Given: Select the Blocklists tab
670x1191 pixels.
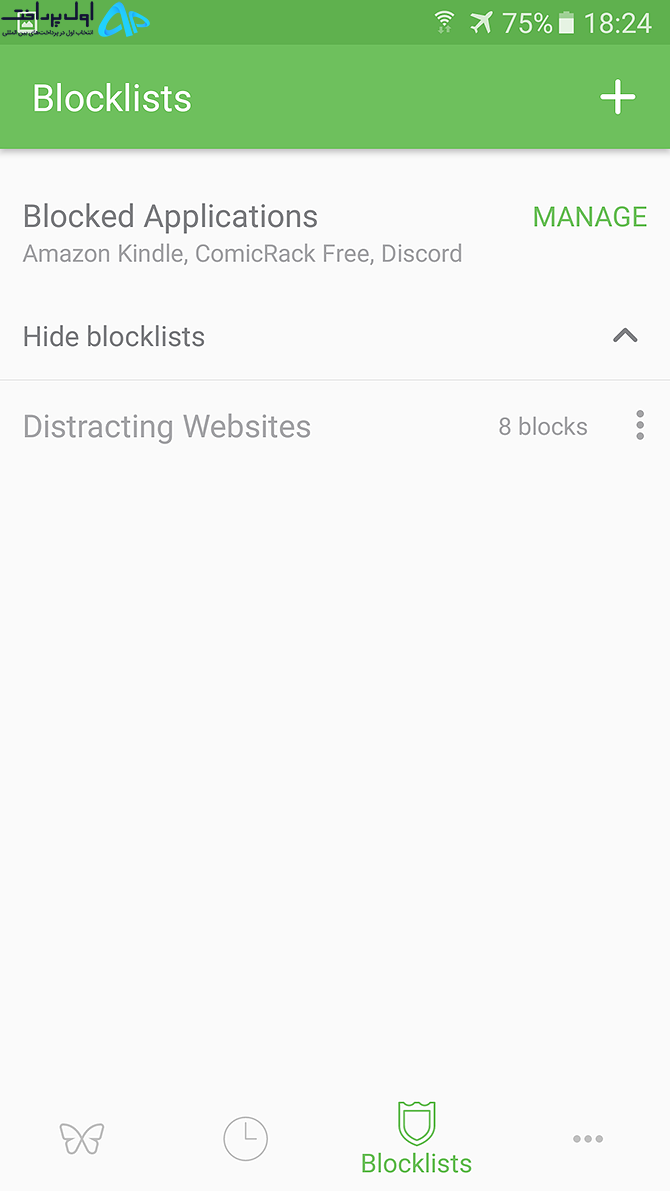Looking at the screenshot, I should click(x=416, y=1138).
